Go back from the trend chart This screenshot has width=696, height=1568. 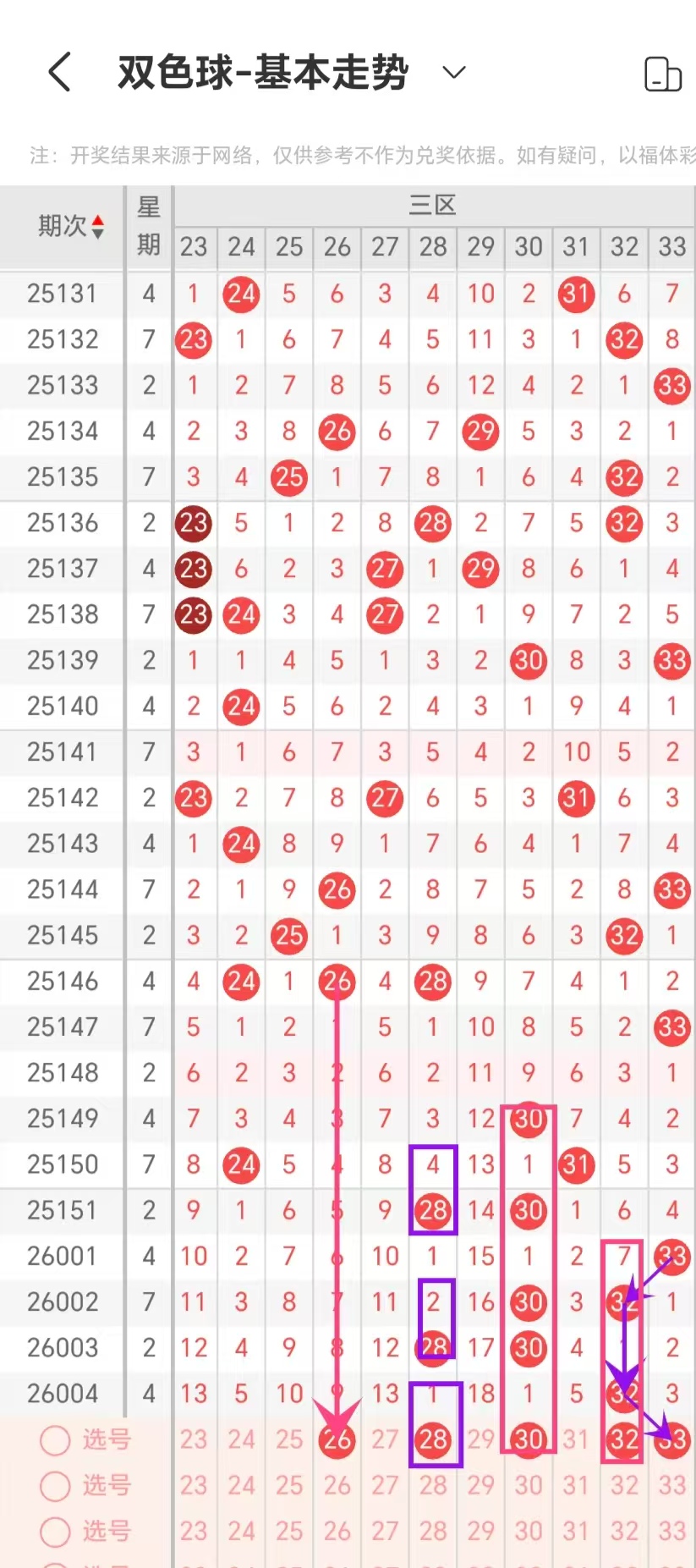pos(59,72)
